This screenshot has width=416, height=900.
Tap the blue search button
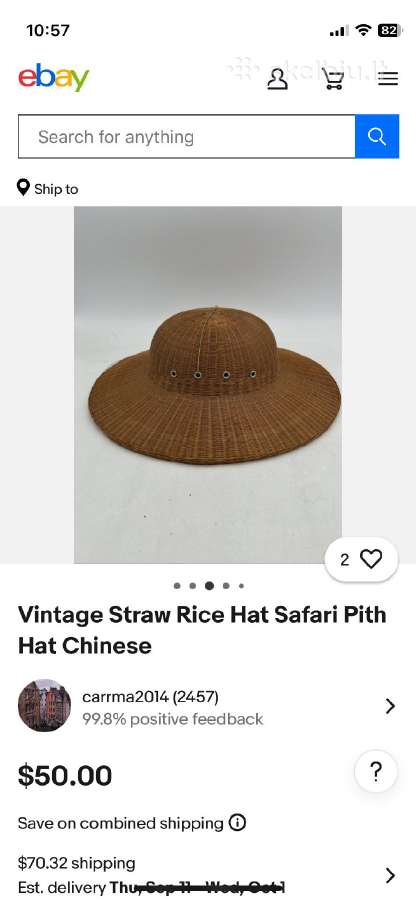point(377,137)
